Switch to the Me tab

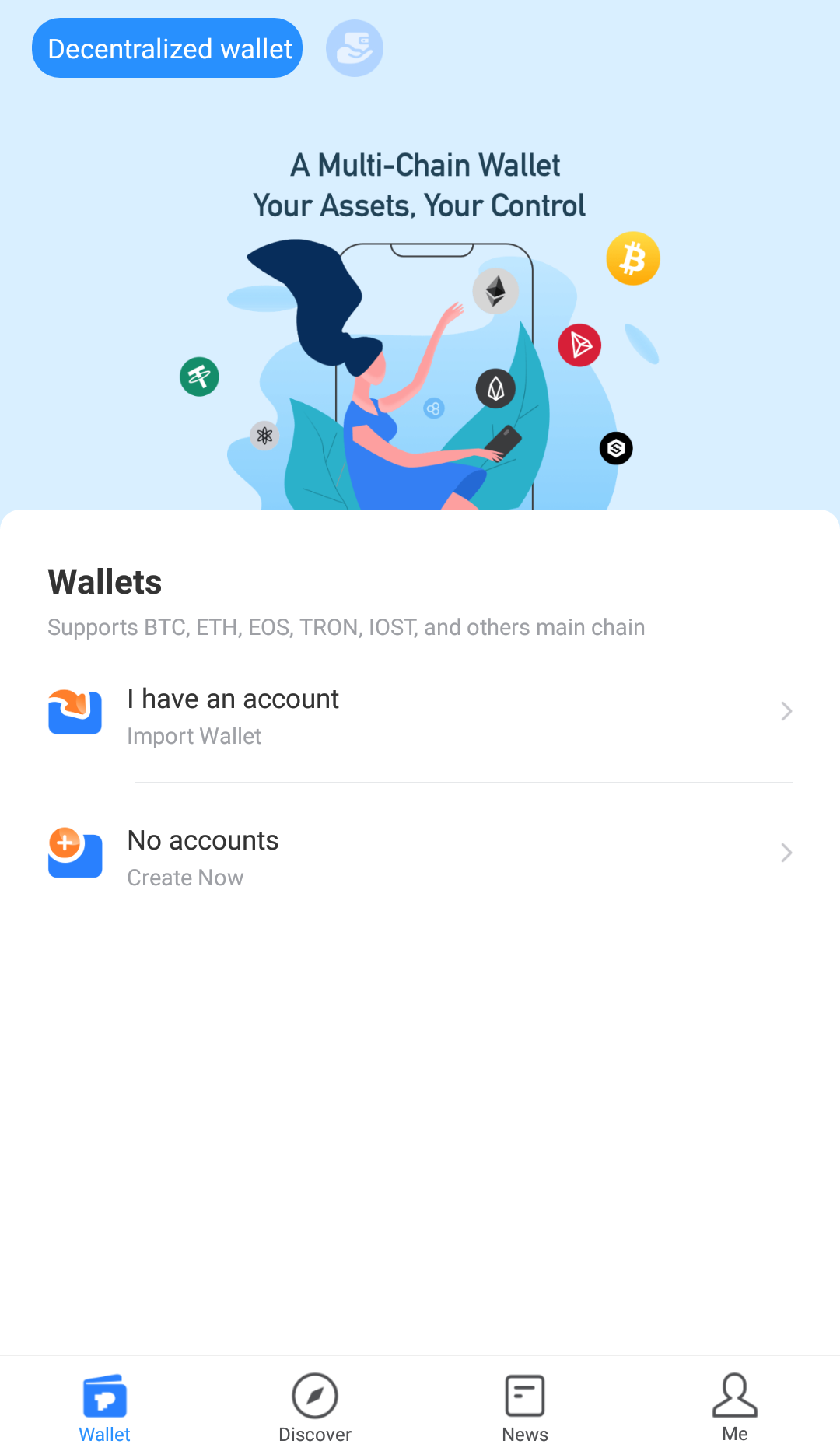click(734, 1407)
